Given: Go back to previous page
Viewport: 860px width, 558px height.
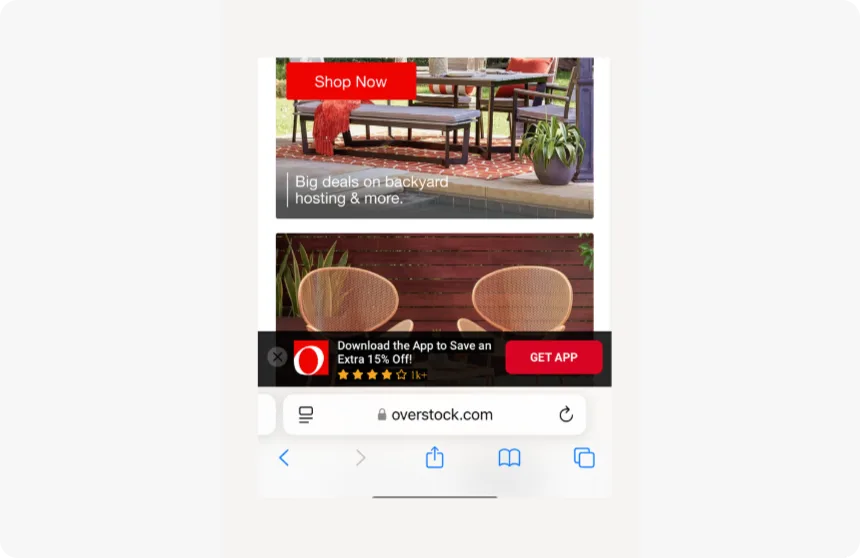Looking at the screenshot, I should click(284, 458).
